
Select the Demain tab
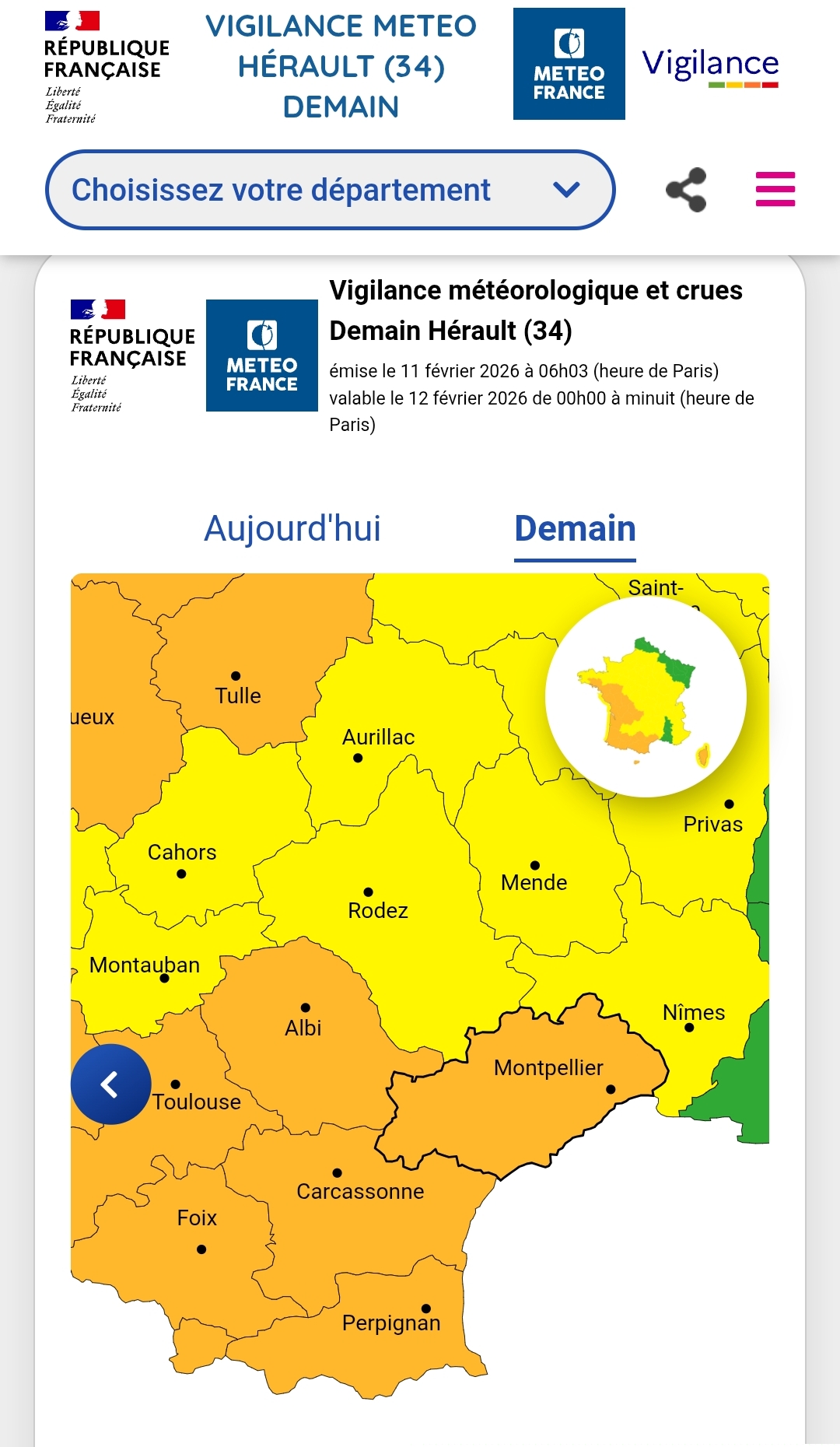(x=575, y=529)
